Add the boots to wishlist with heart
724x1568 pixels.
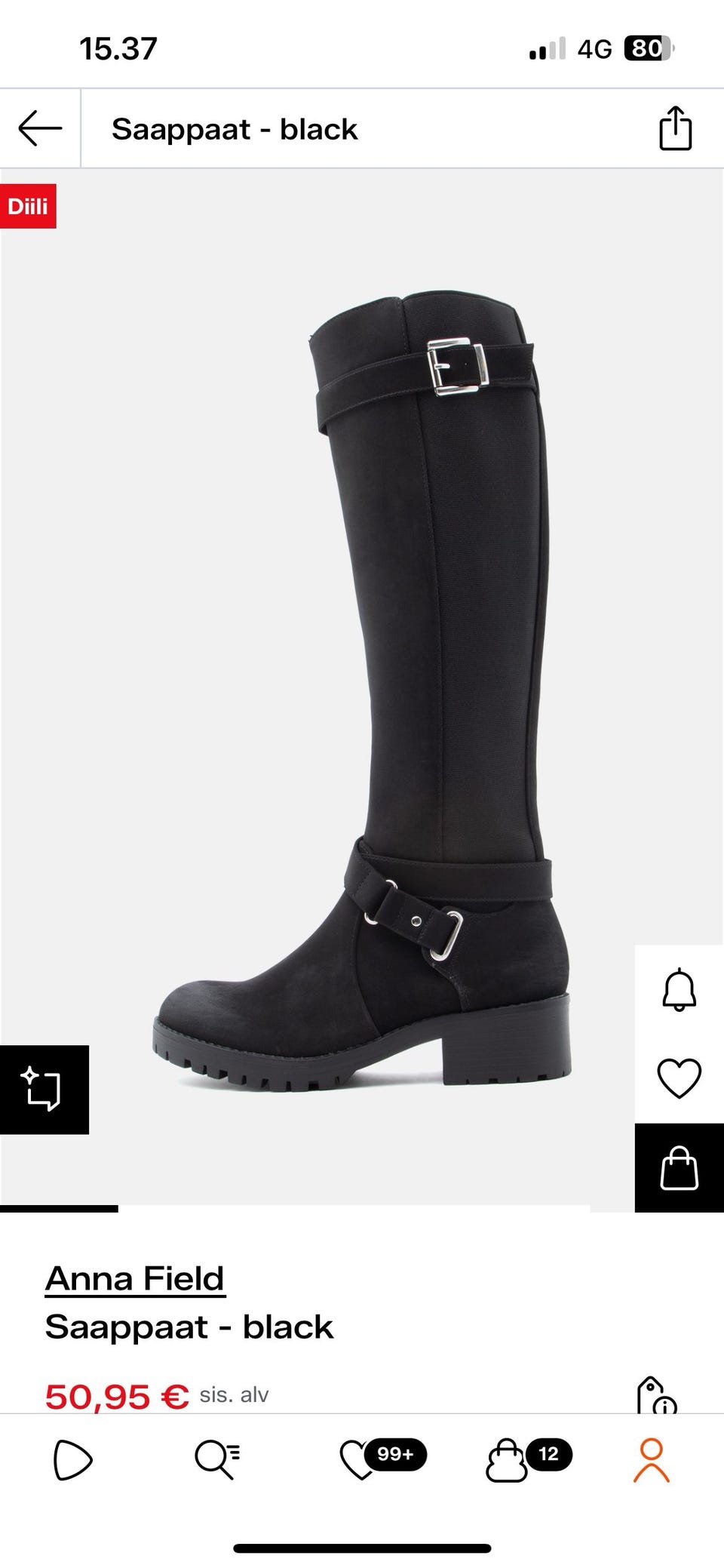click(x=679, y=1078)
